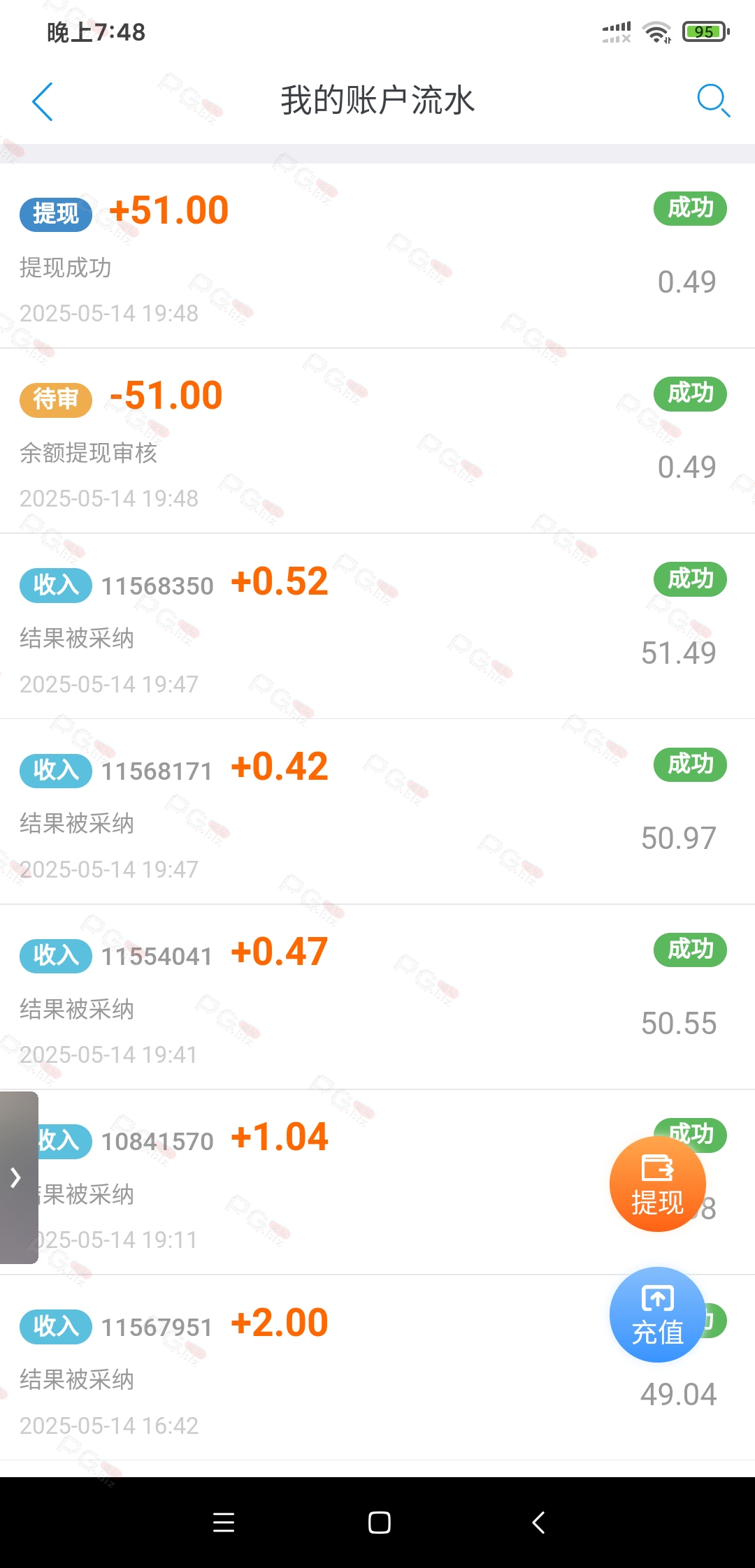This screenshot has width=755, height=1568.
Task: Expand the side panel arrow handle
Action: pyautogui.click(x=19, y=1177)
